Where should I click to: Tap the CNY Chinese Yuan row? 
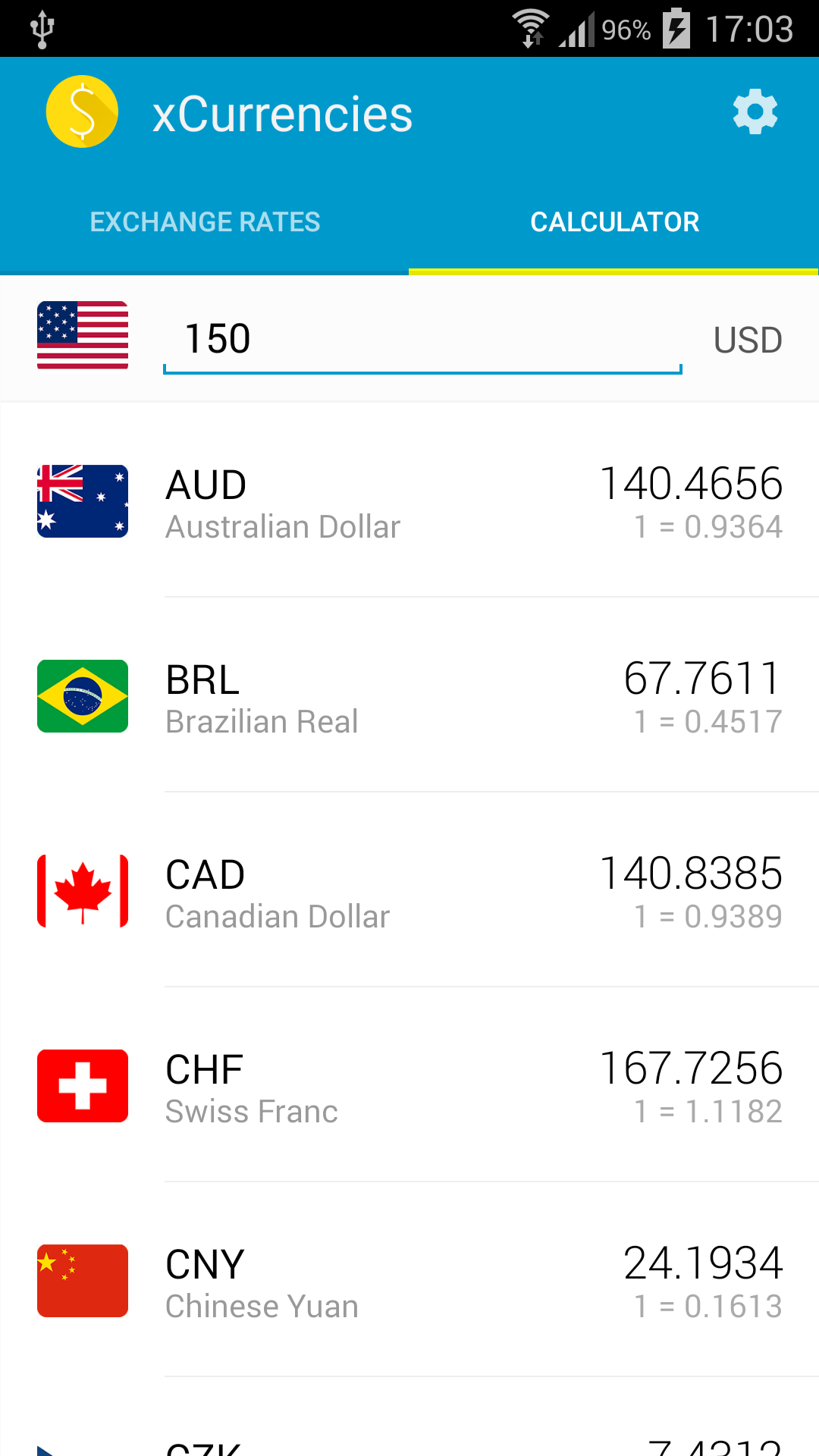click(409, 1282)
